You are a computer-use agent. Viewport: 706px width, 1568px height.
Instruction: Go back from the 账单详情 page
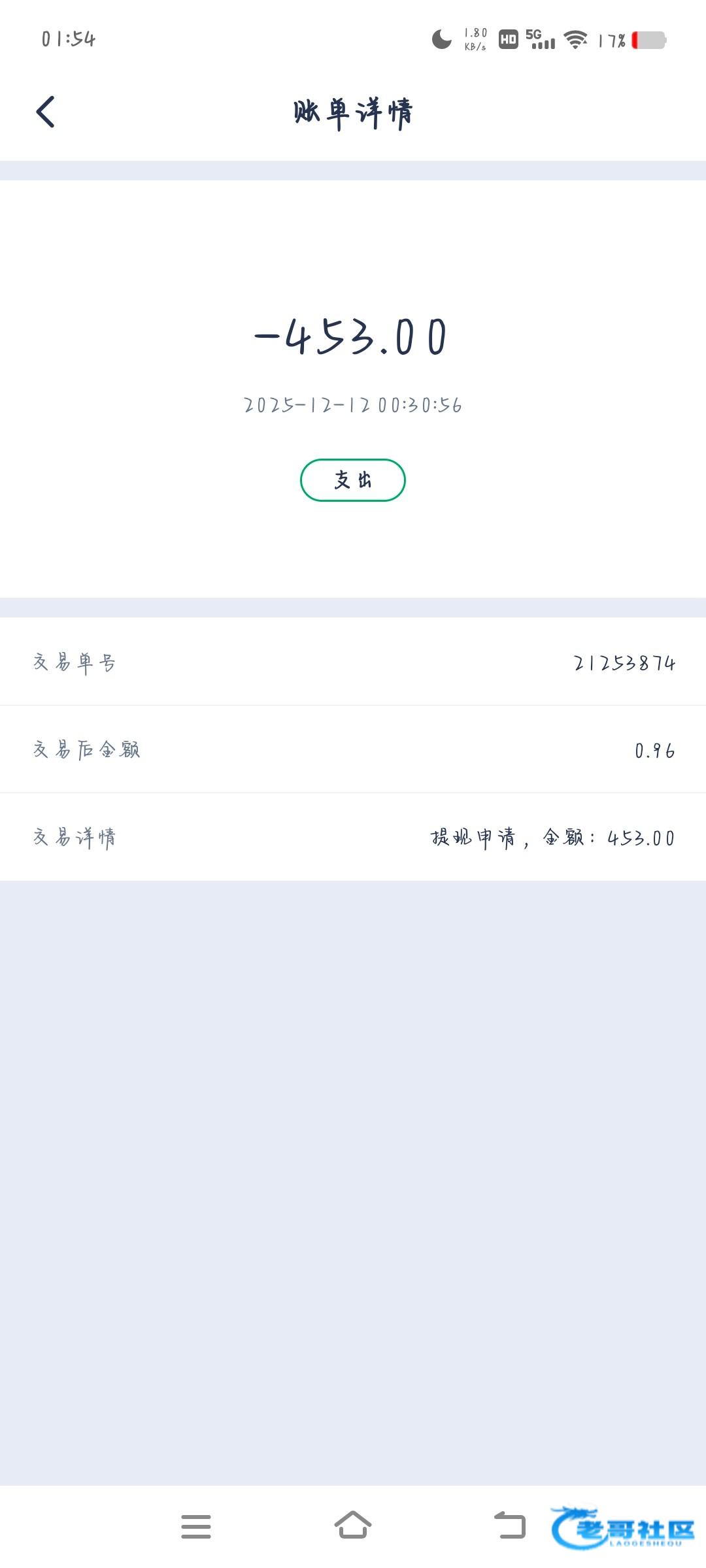coord(45,112)
